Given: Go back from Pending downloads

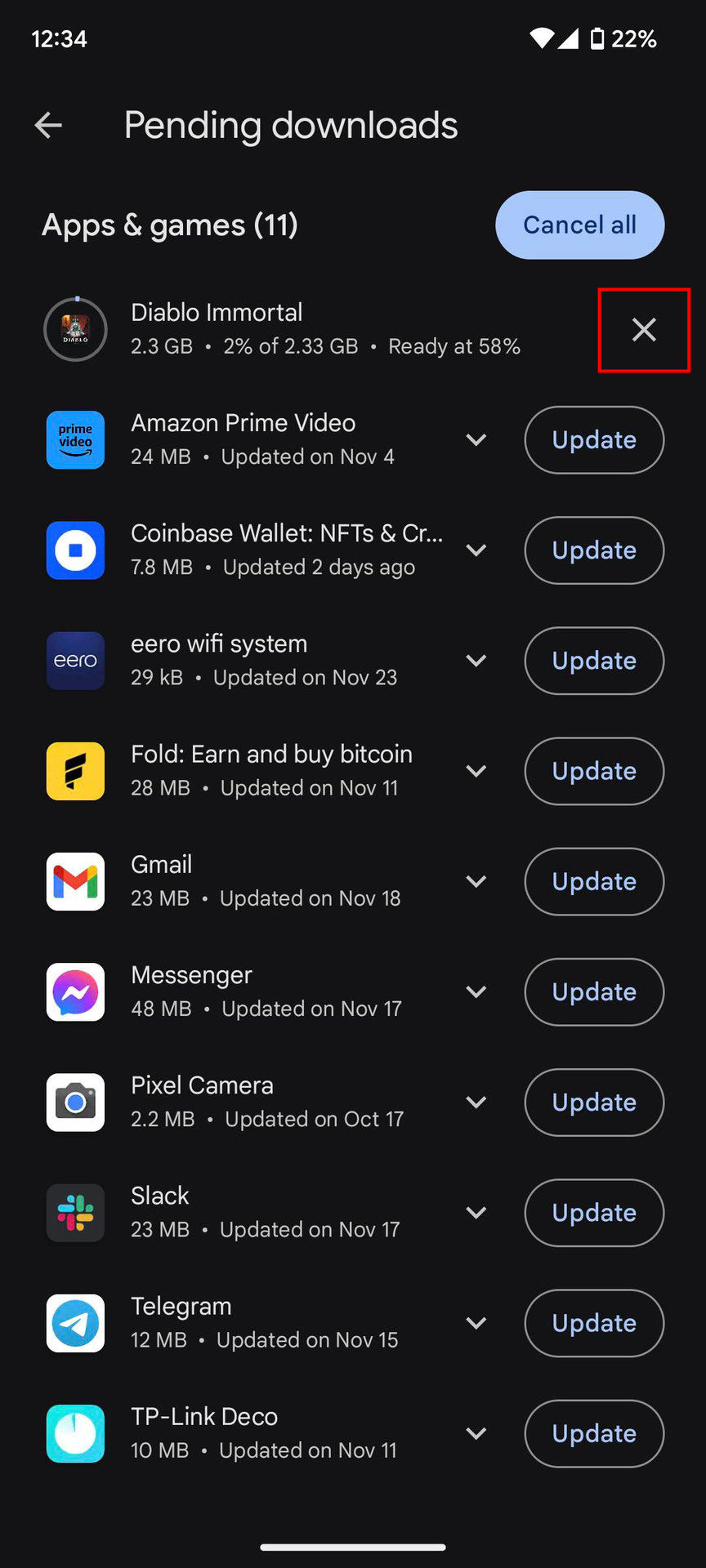Looking at the screenshot, I should 48,125.
